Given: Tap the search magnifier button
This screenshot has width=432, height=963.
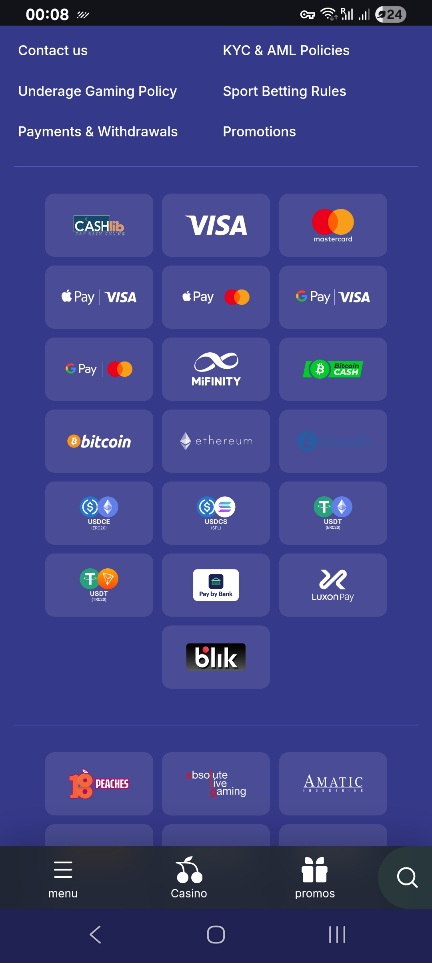Looking at the screenshot, I should (407, 877).
